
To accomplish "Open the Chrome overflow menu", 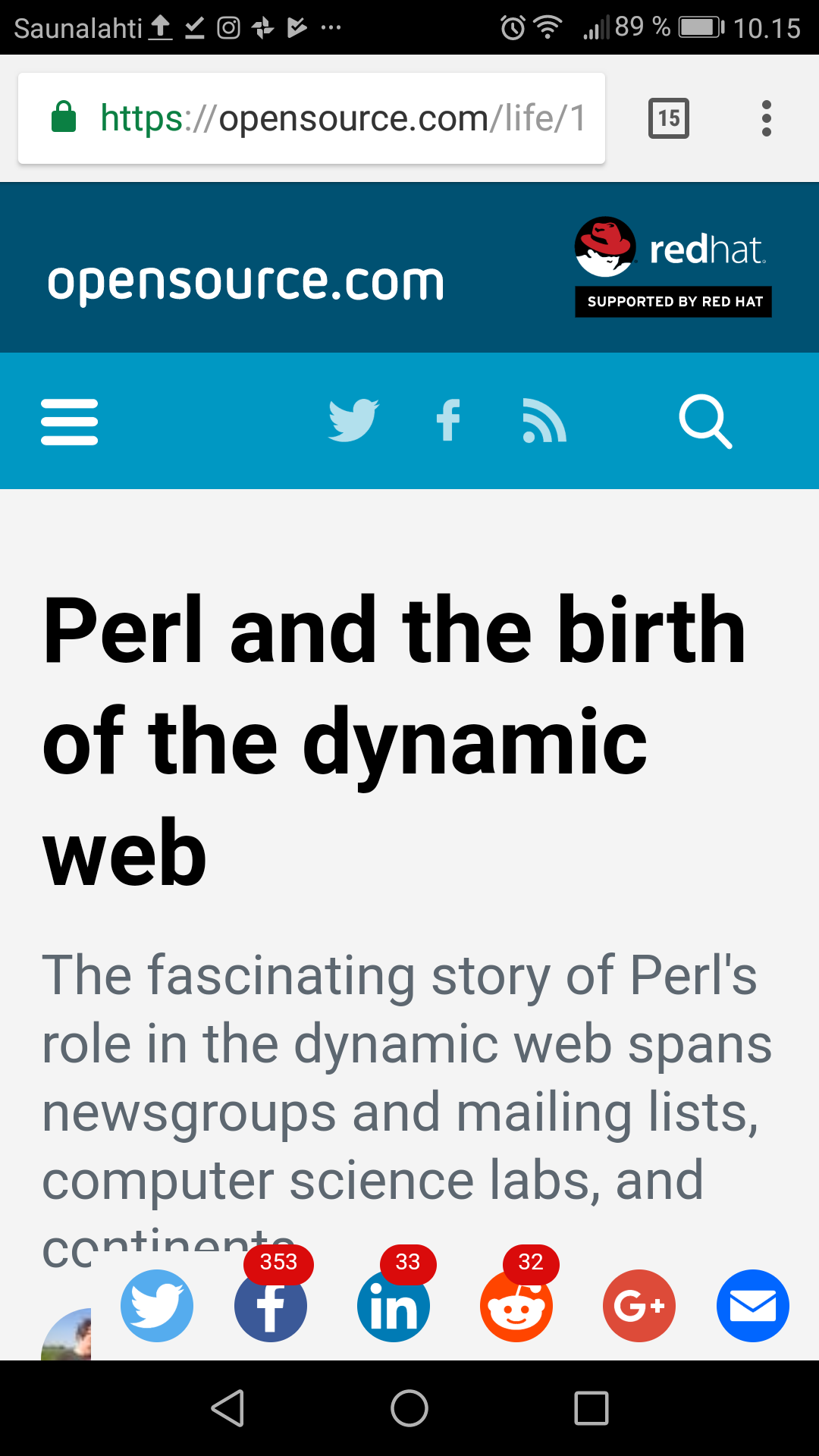I will click(767, 118).
